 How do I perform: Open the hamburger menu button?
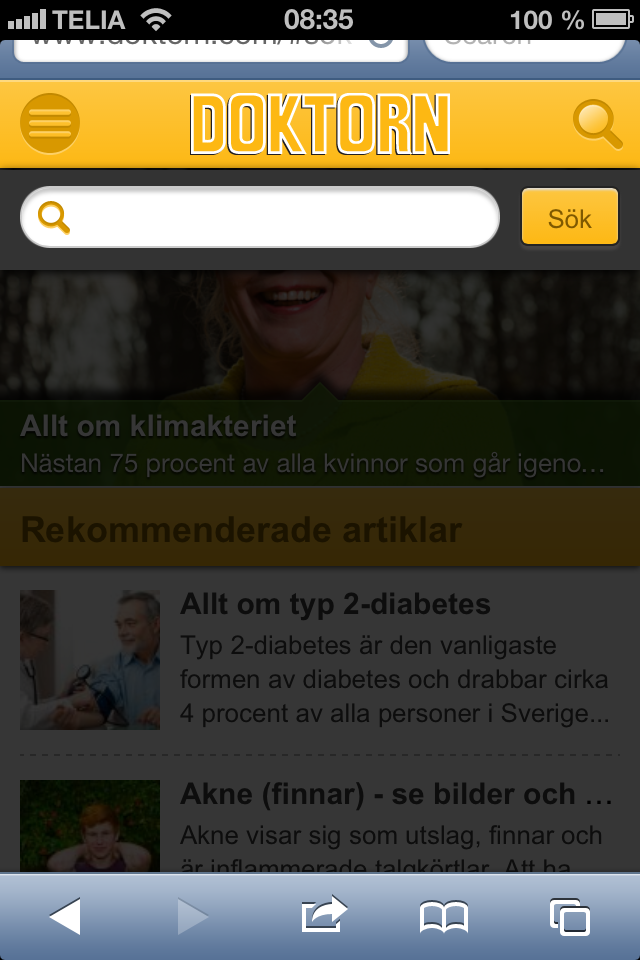point(50,123)
